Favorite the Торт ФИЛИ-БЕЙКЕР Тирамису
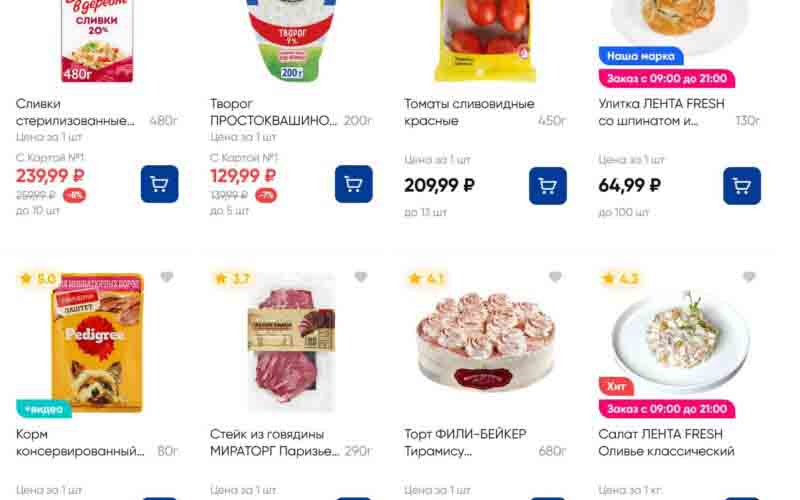The width and height of the screenshot is (800, 500). click(x=555, y=278)
